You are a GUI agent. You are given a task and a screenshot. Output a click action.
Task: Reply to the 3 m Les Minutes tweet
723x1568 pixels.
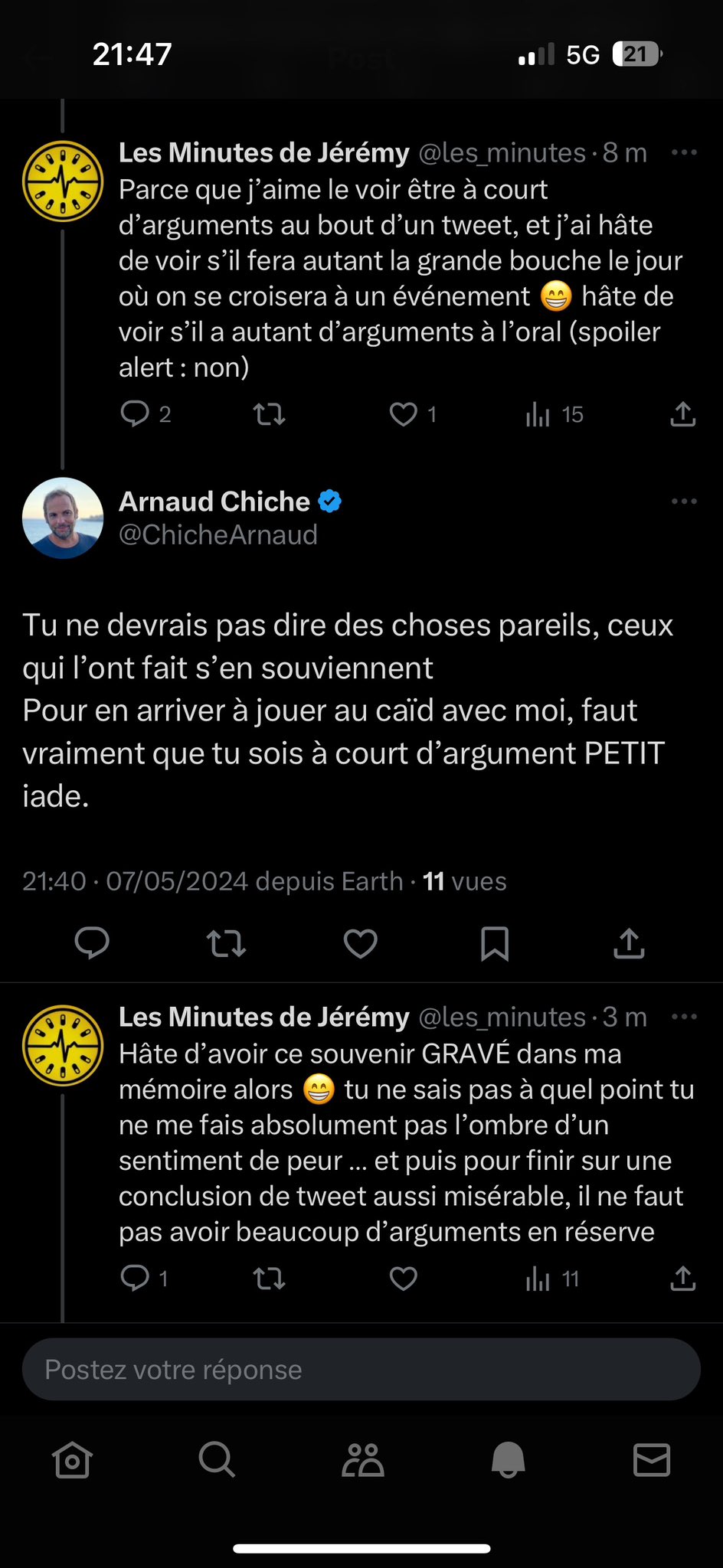coord(136,1279)
